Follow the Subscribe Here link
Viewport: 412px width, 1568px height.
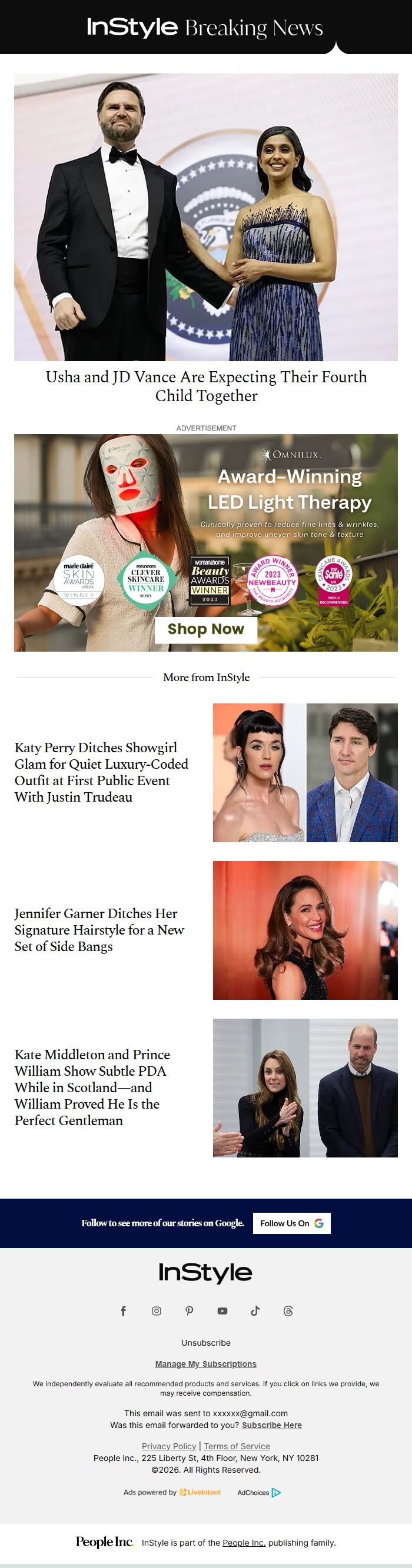(271, 1425)
